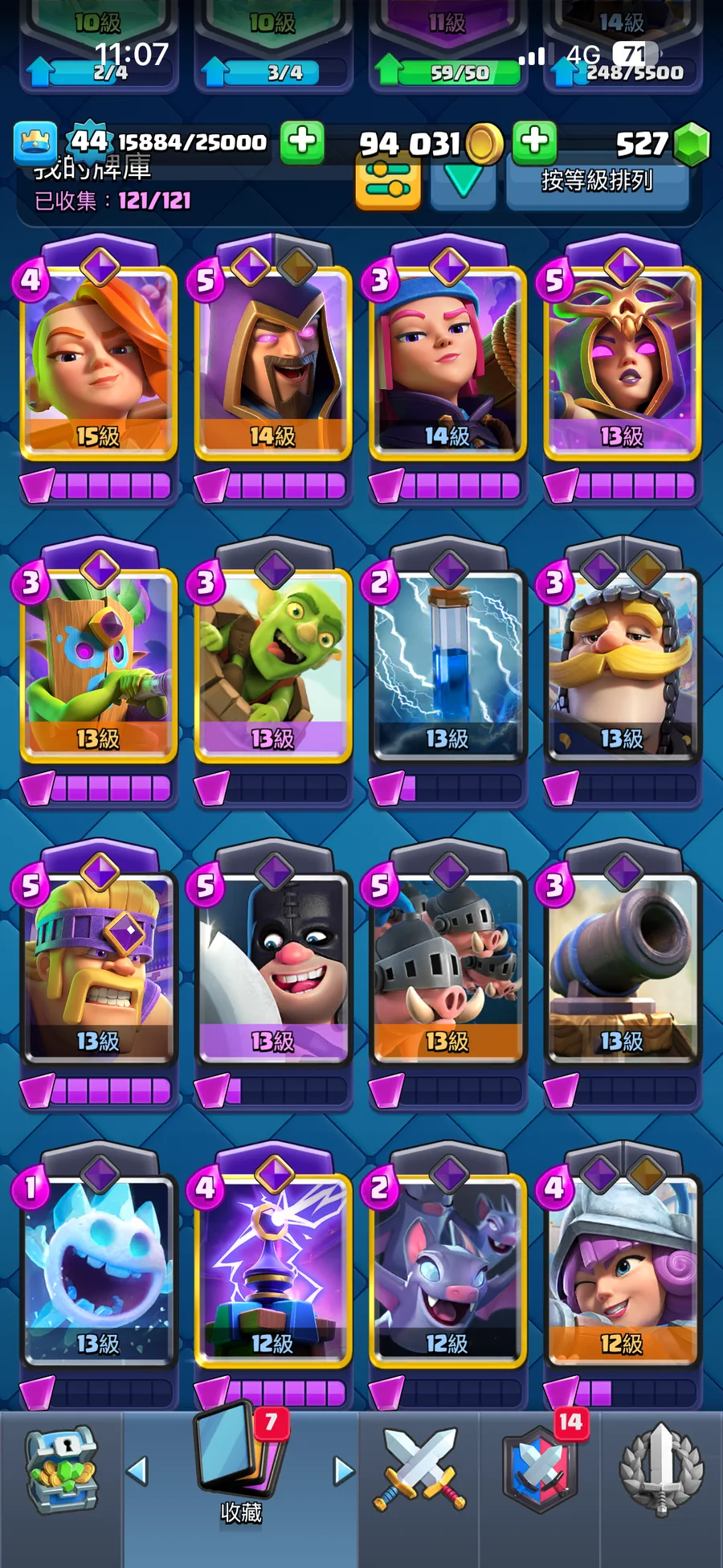Tap the right arrow beside 收藏
The width and height of the screenshot is (723, 1568).
tap(344, 1471)
